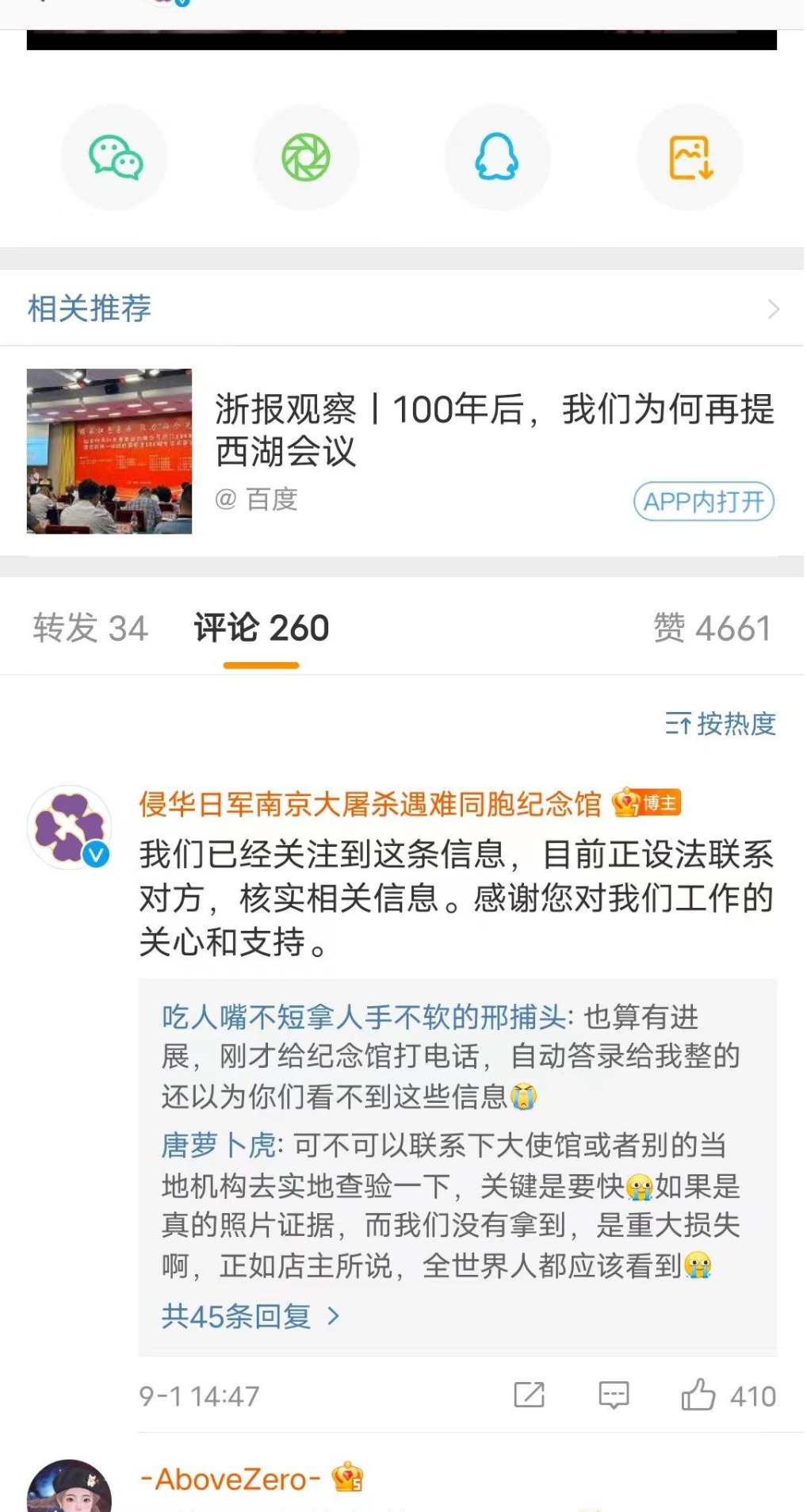Change comment sorting via 按热度
This screenshot has width=807, height=1512.
click(x=721, y=724)
